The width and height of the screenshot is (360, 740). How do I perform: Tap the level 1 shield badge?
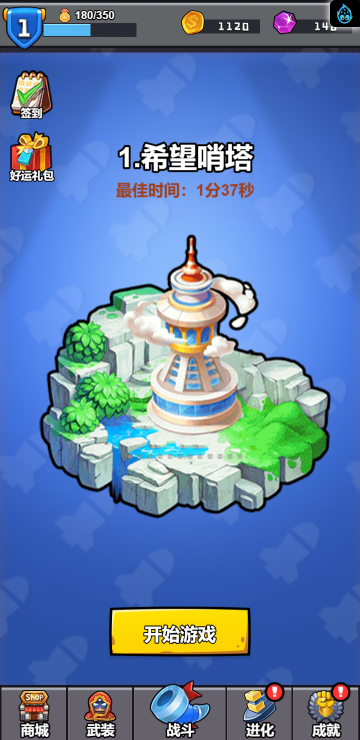(24, 27)
